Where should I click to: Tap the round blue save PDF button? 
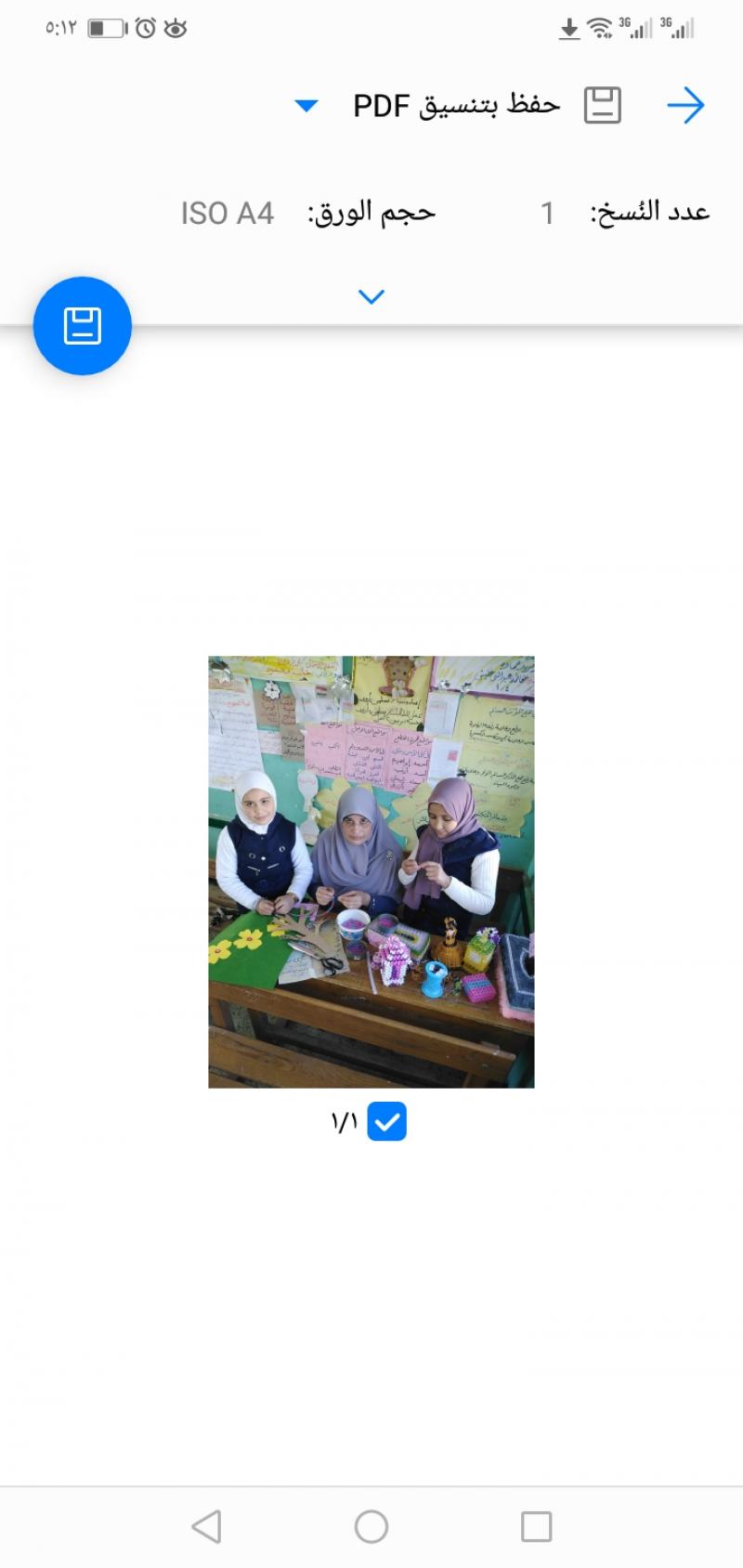(83, 326)
